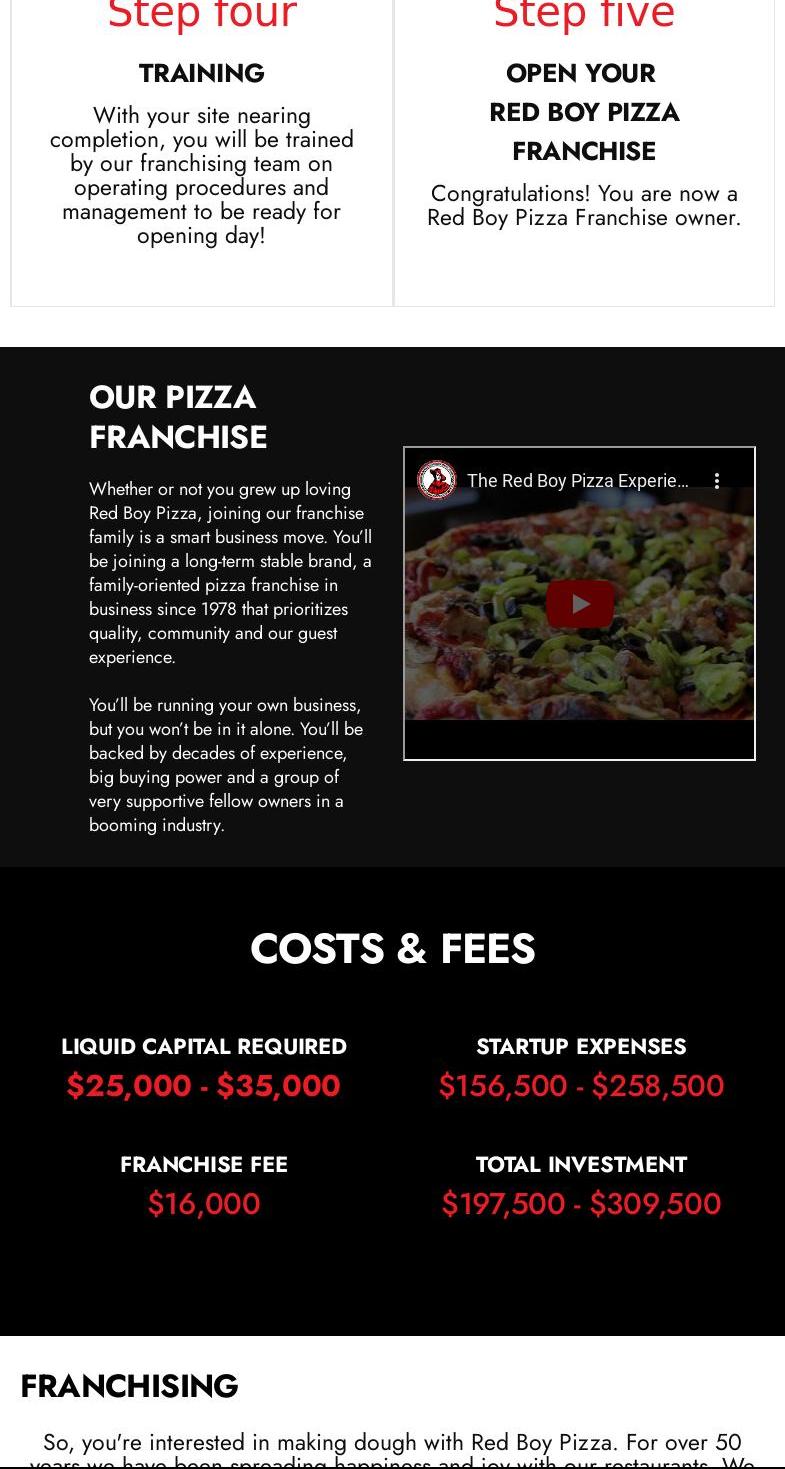Tap the Red Boy Pizza channel avatar
The width and height of the screenshot is (785, 1469).
pos(437,480)
